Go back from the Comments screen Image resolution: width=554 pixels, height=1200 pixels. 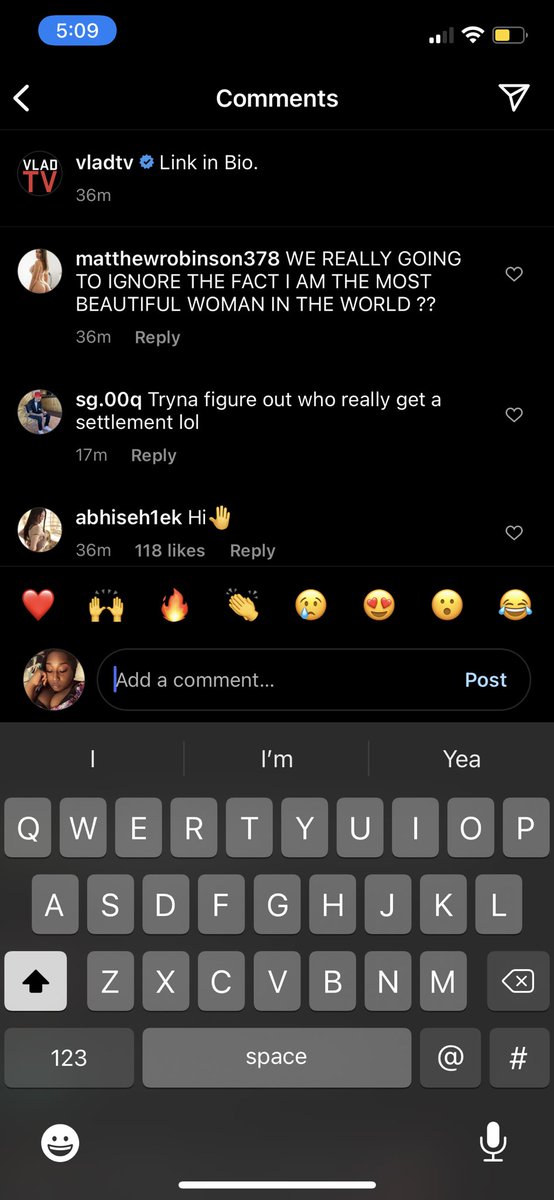click(22, 98)
